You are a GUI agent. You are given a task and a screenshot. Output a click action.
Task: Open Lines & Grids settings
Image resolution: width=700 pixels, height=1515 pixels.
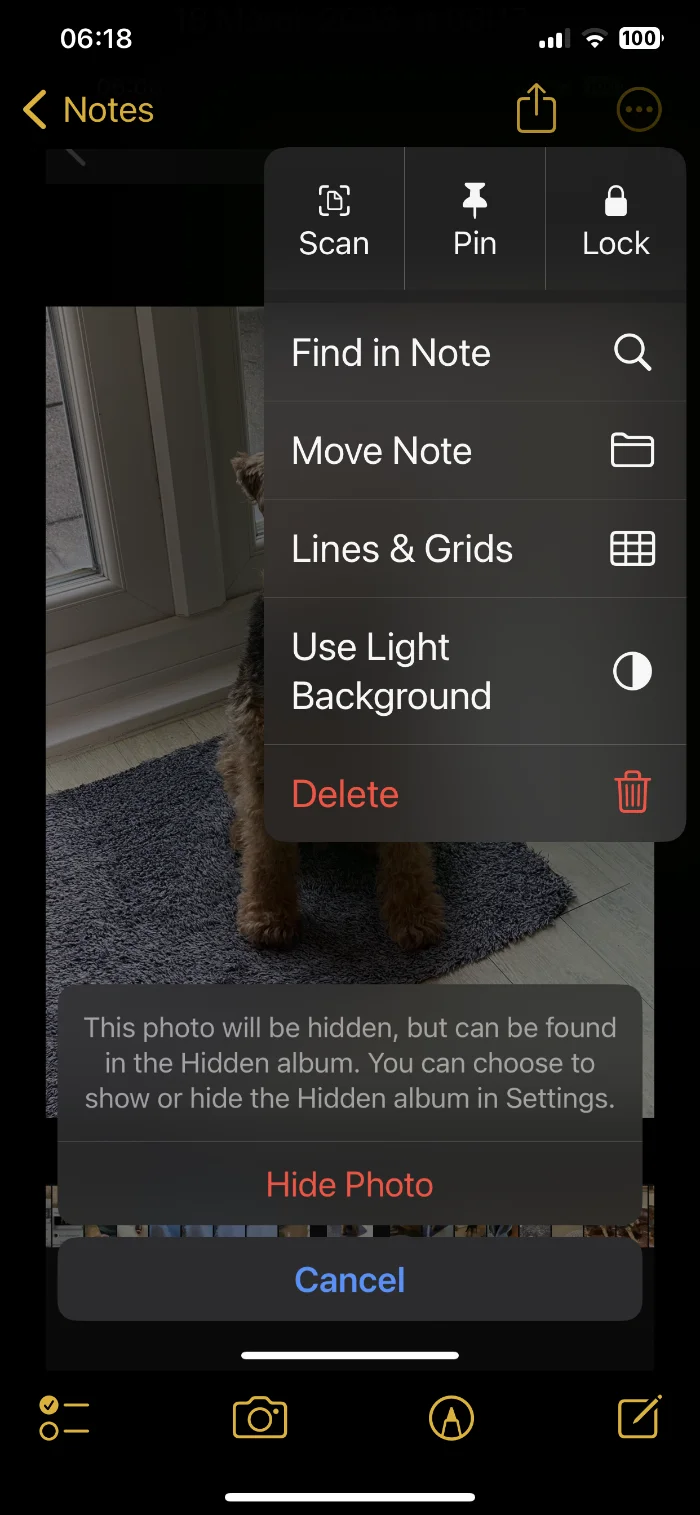click(472, 549)
